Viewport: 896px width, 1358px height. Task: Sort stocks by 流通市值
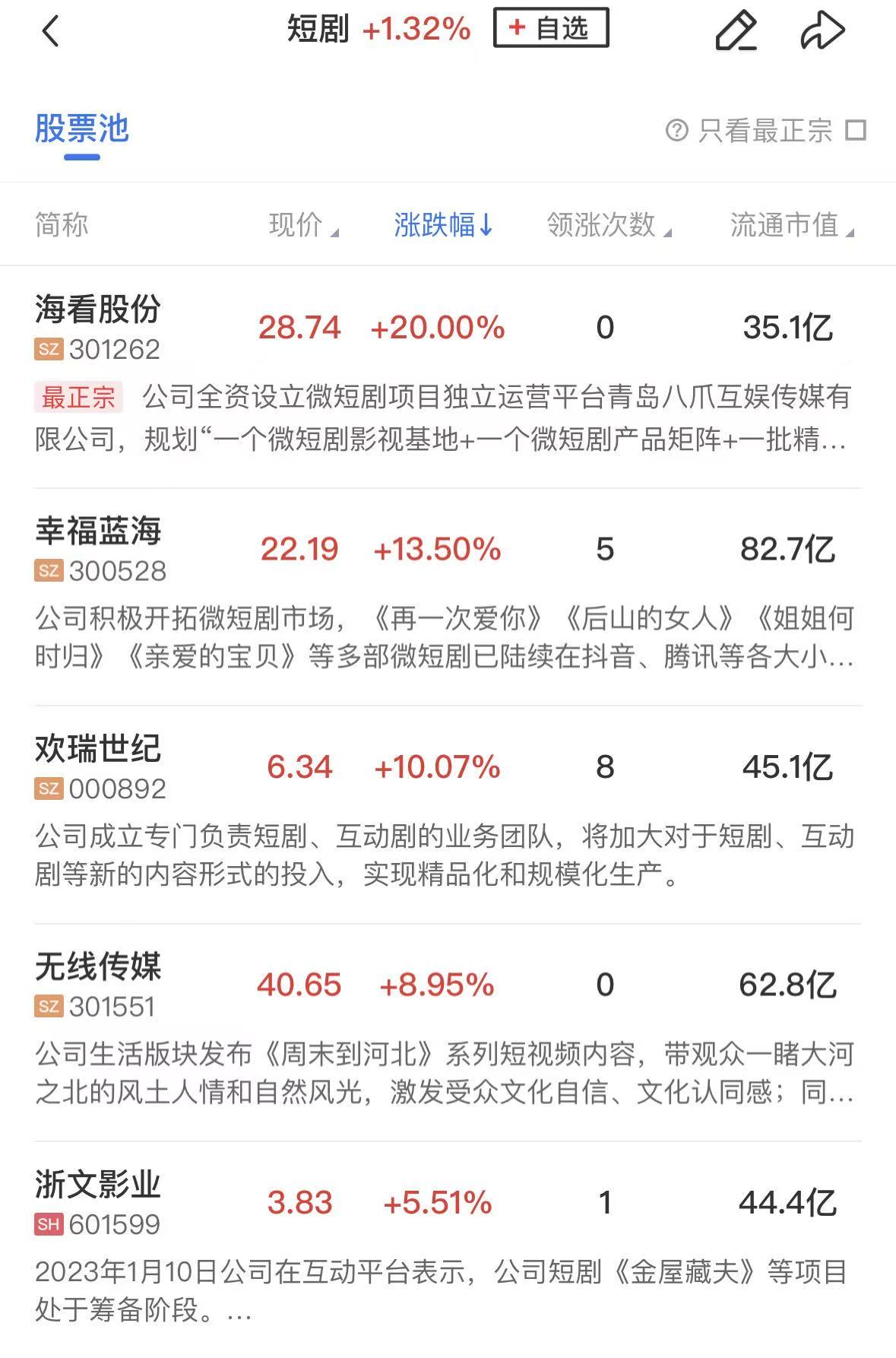tap(790, 225)
